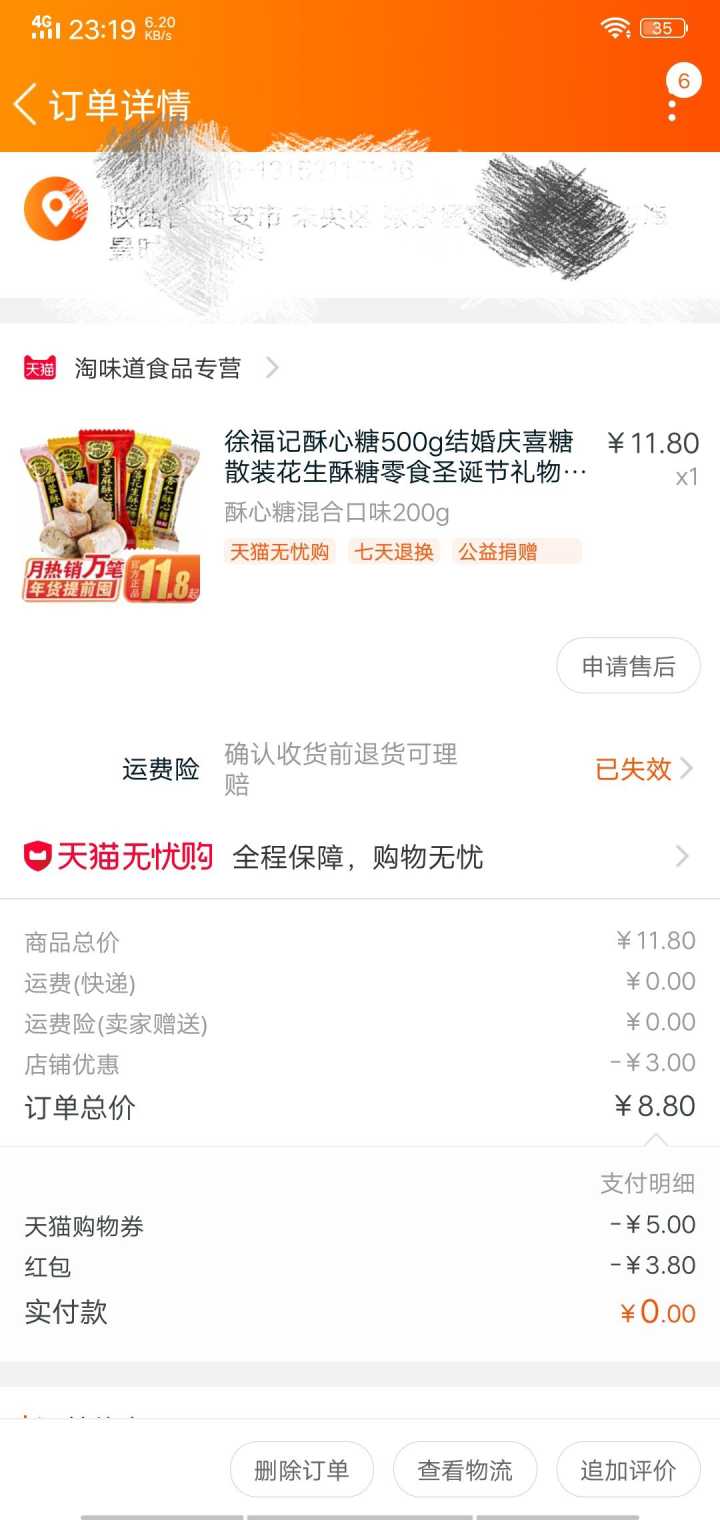Open the 淘味道食品专营 store page
720x1520 pixels.
[157, 368]
